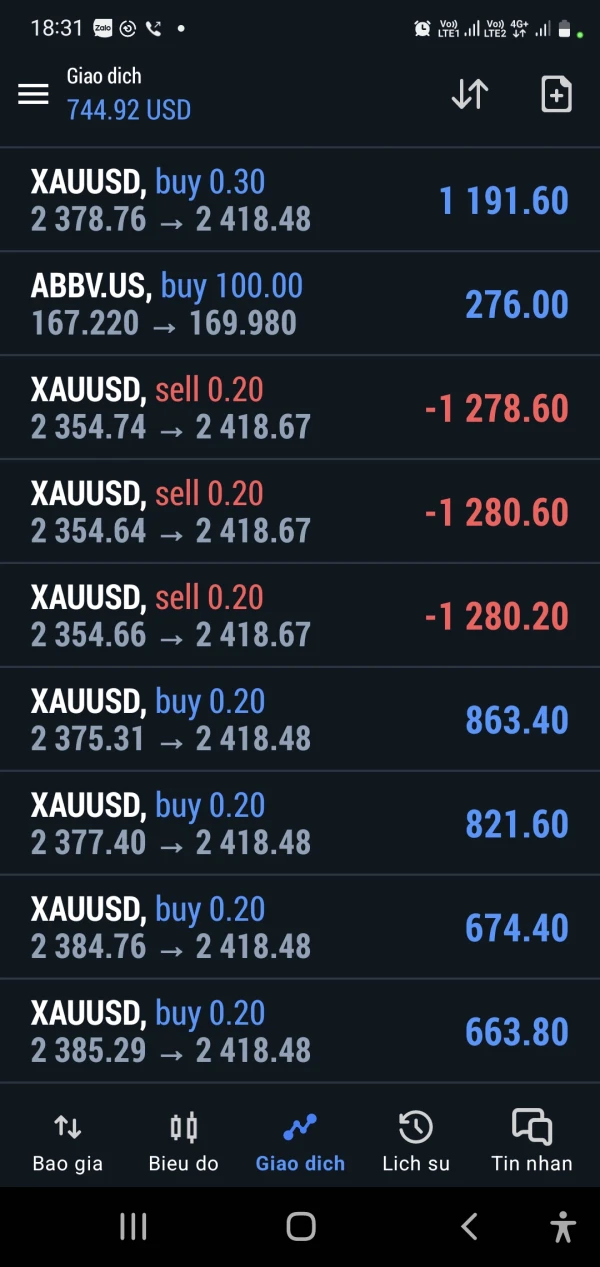Switch to the Bieu do tab
The height and width of the screenshot is (1267, 600).
(183, 1142)
